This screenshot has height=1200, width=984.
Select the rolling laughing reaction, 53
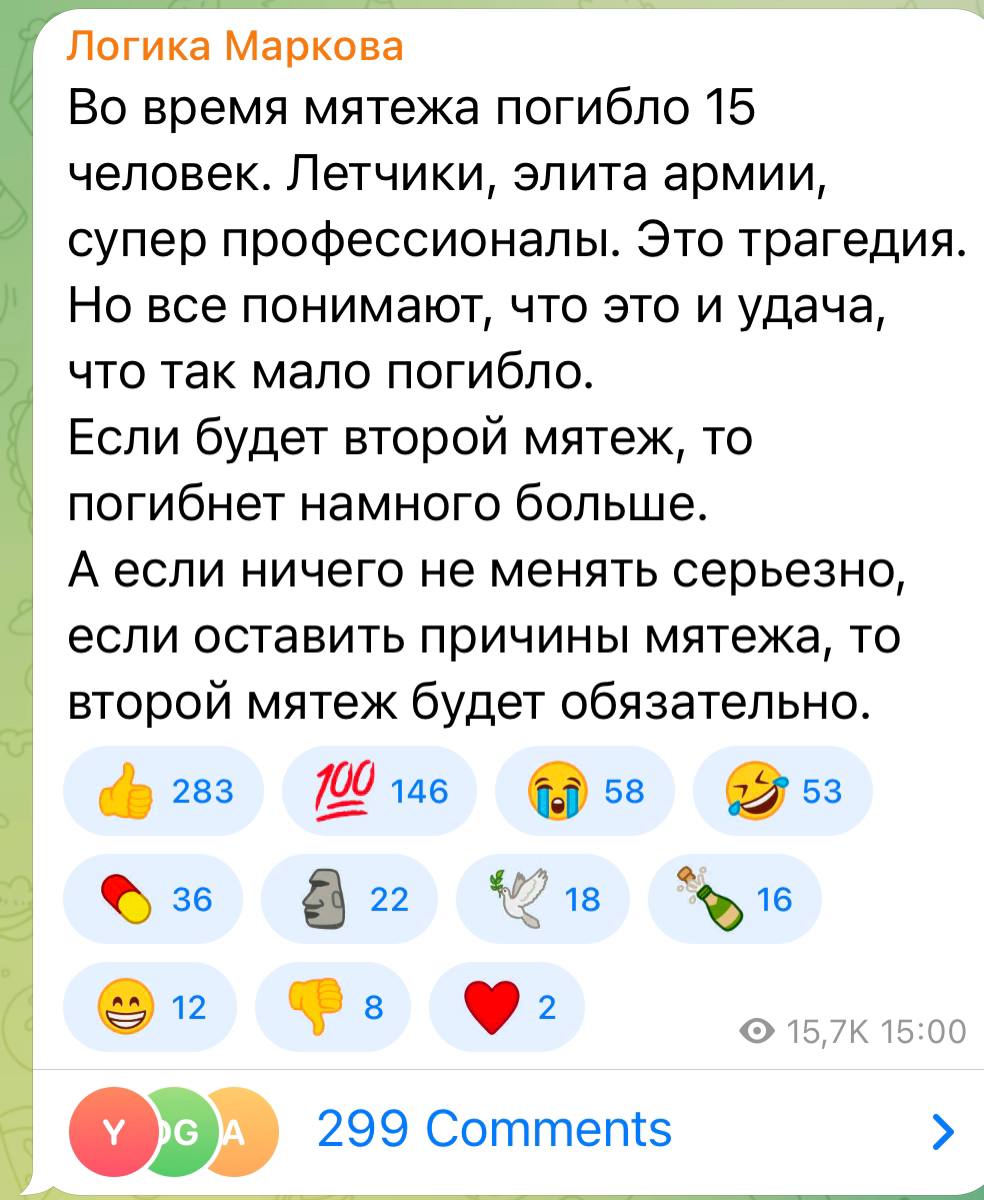[x=783, y=793]
